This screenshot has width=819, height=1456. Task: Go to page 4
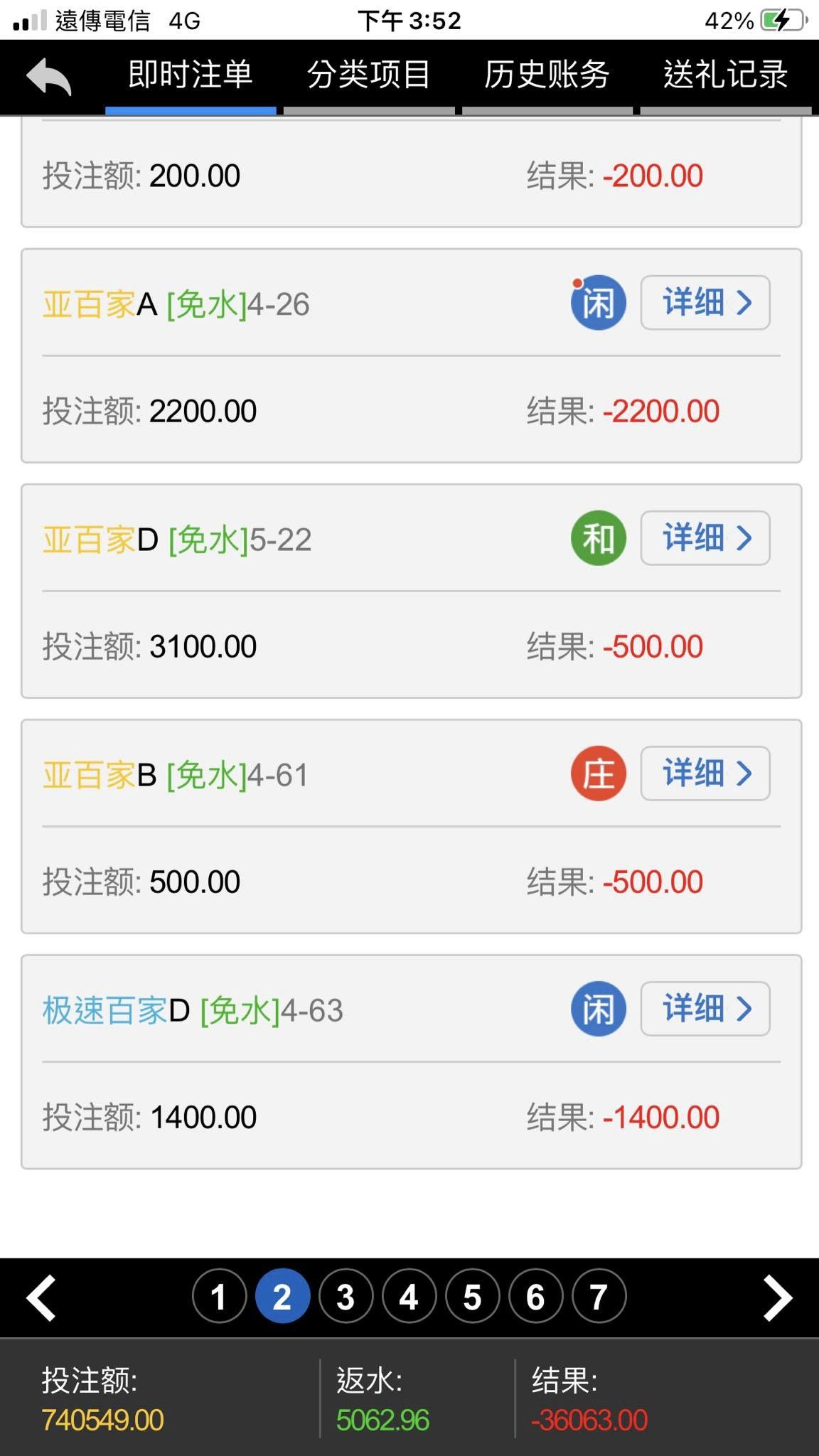click(409, 1296)
